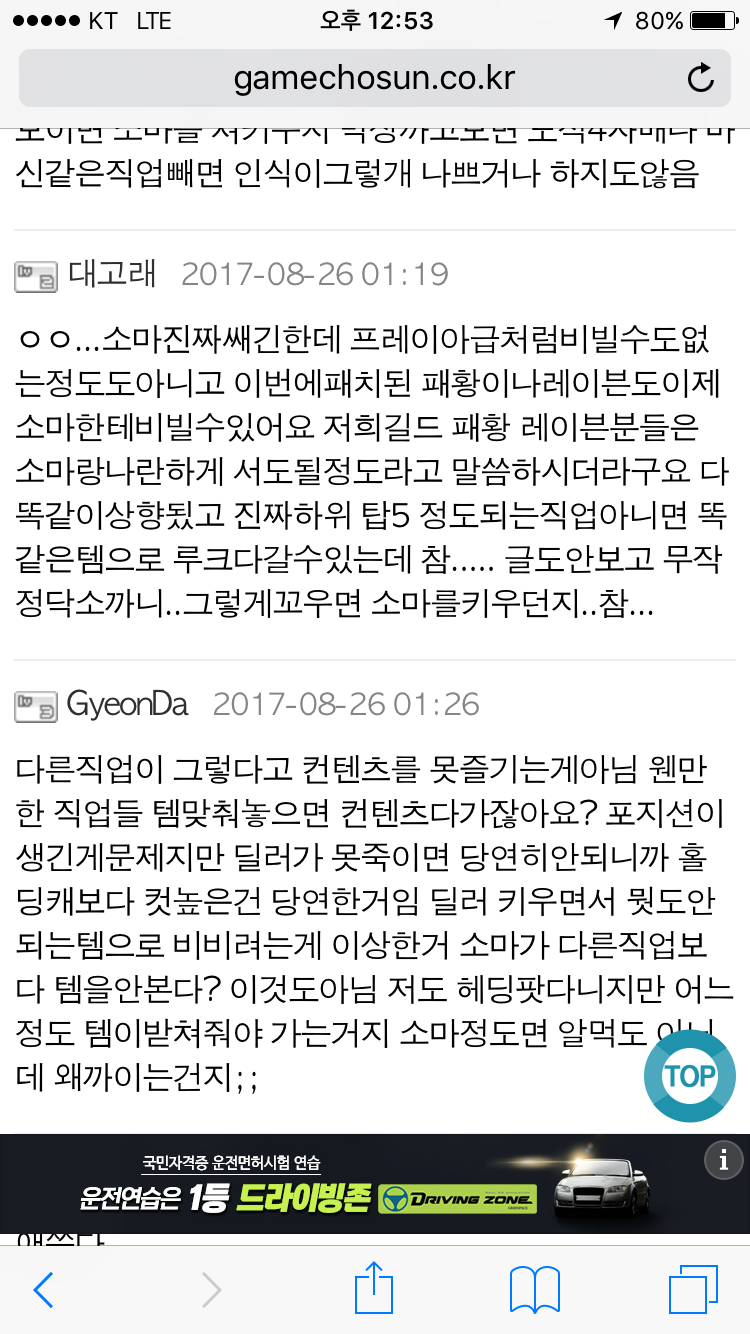Open commenter GyeonDa's profile
Screen dimensions: 750x1334
point(127,704)
